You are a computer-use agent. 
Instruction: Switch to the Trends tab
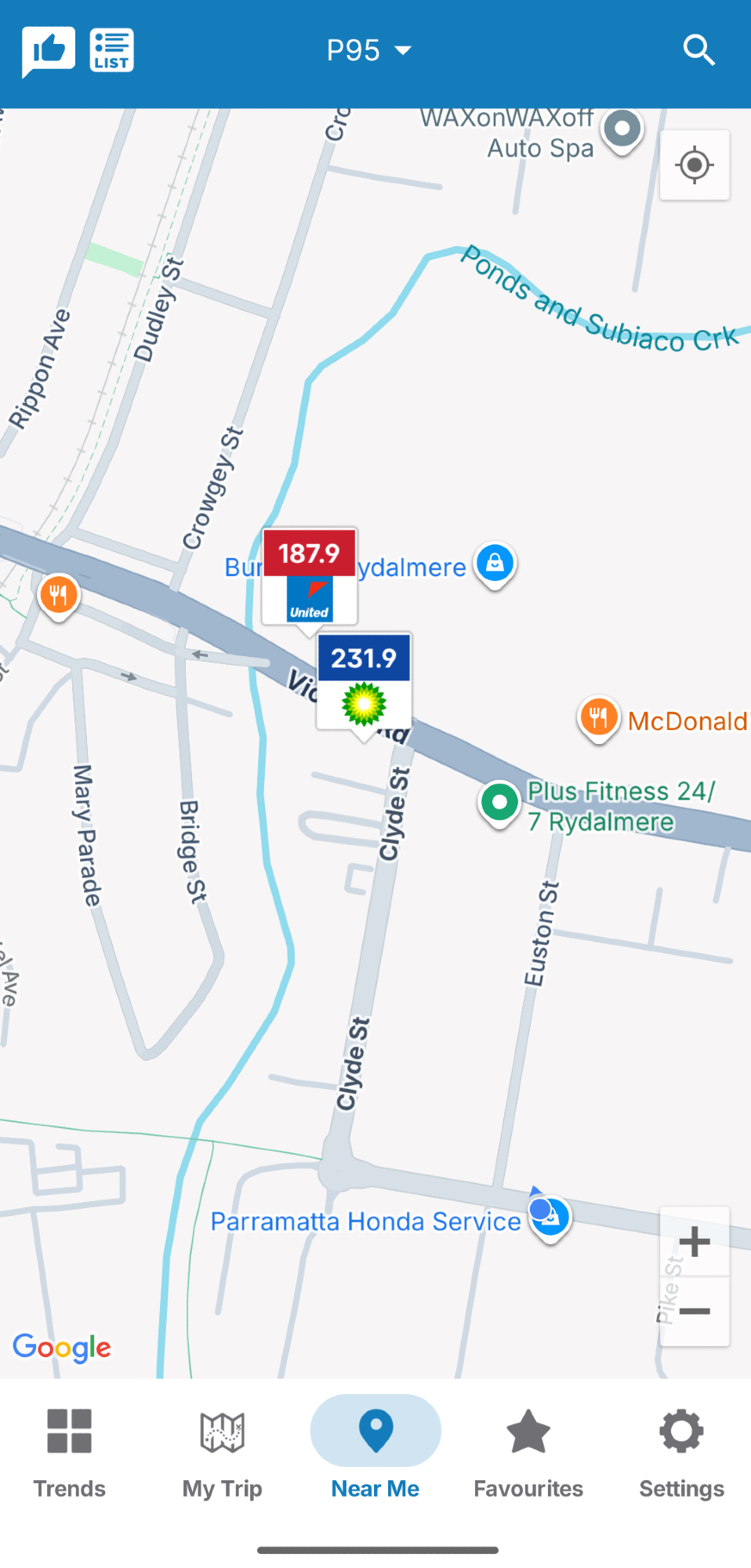pos(70,1452)
